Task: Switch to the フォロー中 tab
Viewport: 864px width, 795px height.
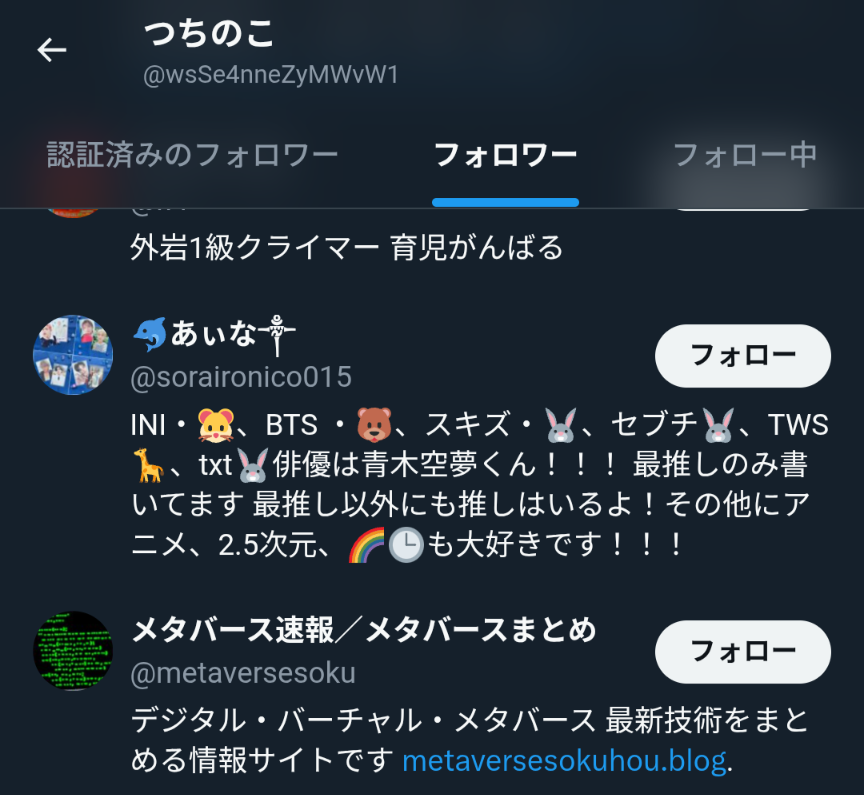Action: [744, 155]
